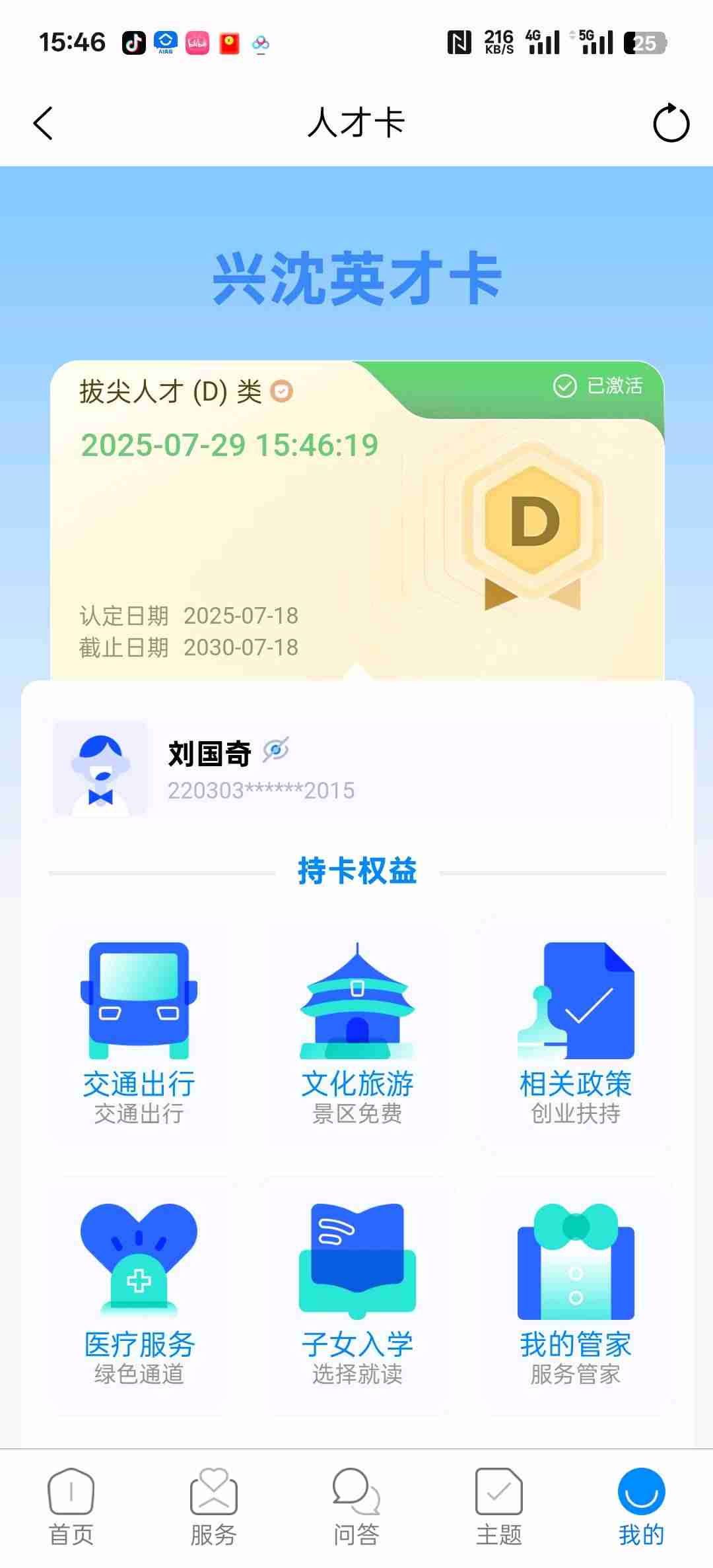Refresh the talent card page

[671, 123]
